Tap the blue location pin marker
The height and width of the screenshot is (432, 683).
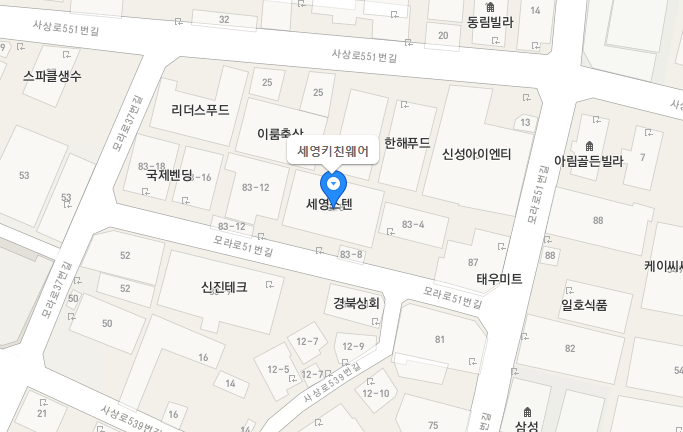click(333, 186)
